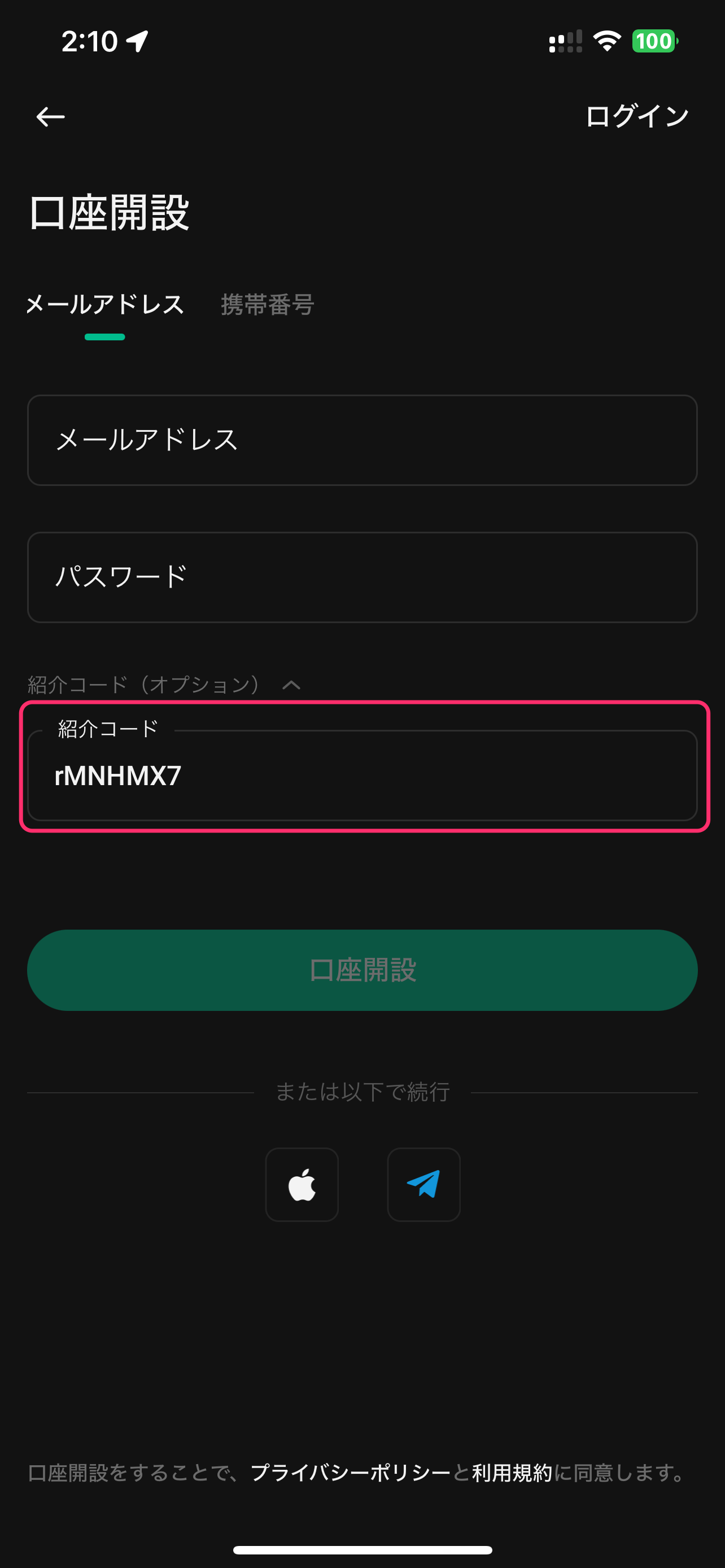Image resolution: width=725 pixels, height=1568 pixels.
Task: Open the プライバシーポリシー link
Action: (x=350, y=1473)
